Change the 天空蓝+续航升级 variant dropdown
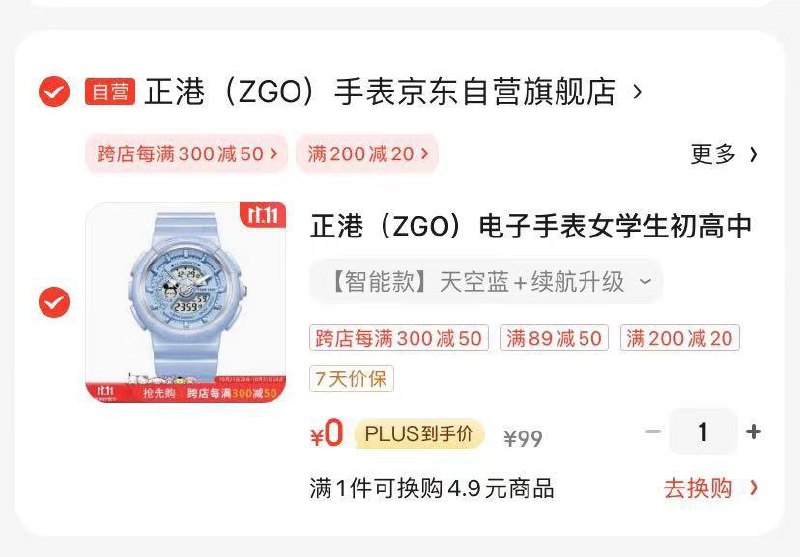Image resolution: width=800 pixels, height=557 pixels. (x=485, y=282)
